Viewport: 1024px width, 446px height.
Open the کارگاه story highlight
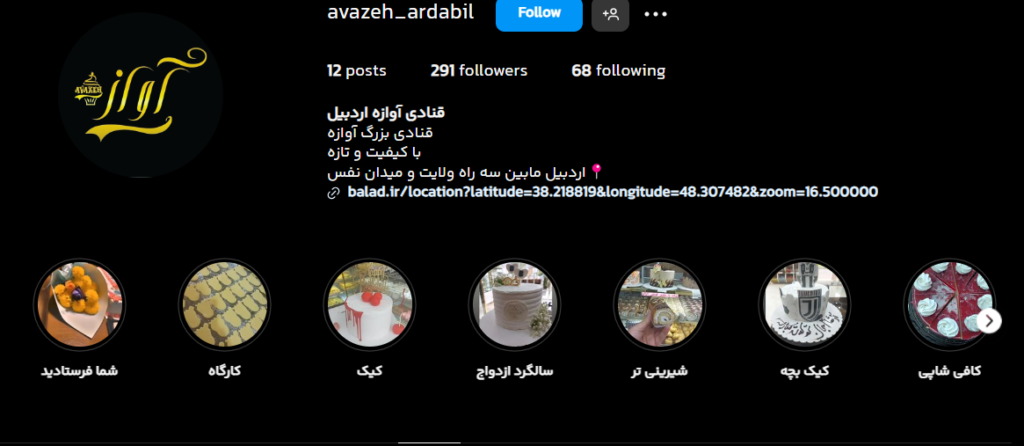tap(222, 301)
